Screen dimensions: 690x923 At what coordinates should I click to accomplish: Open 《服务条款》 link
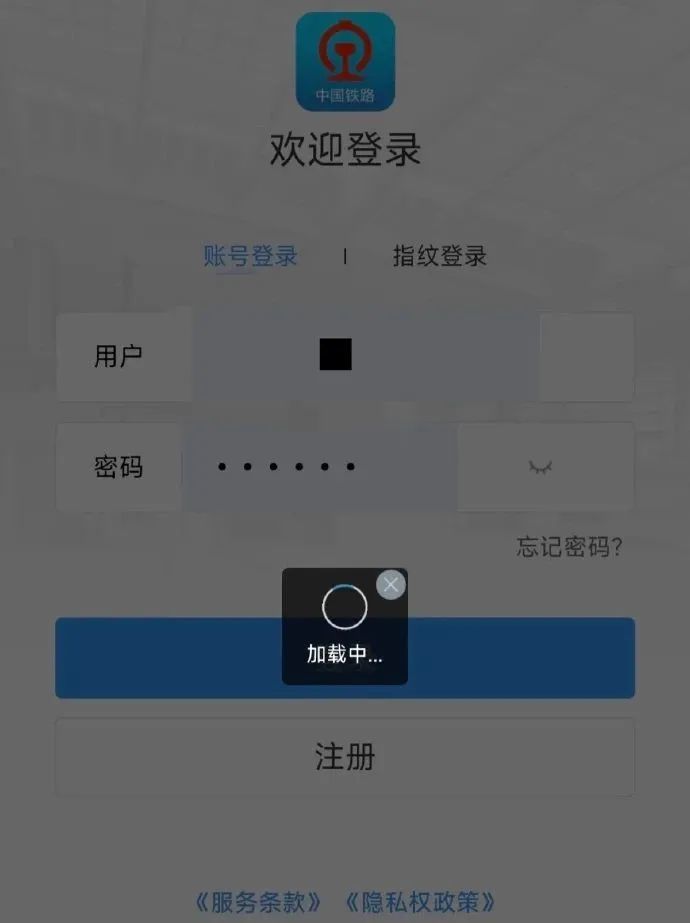257,902
